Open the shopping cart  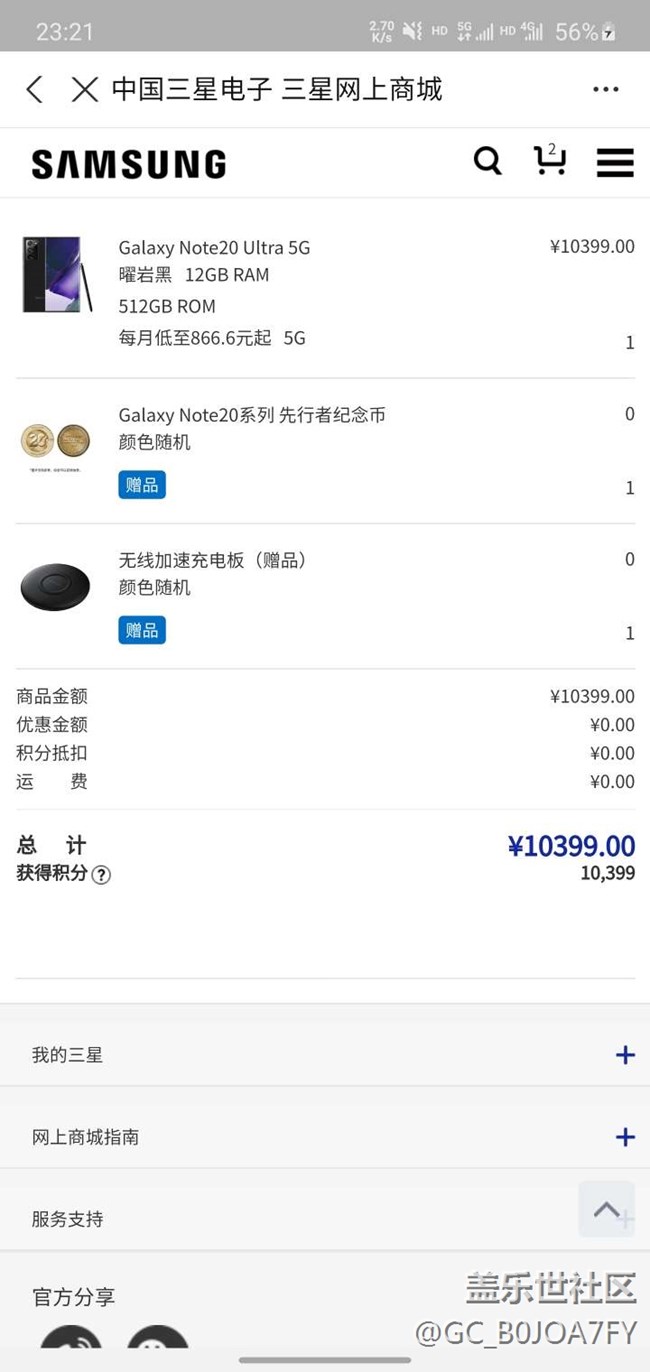coord(549,160)
